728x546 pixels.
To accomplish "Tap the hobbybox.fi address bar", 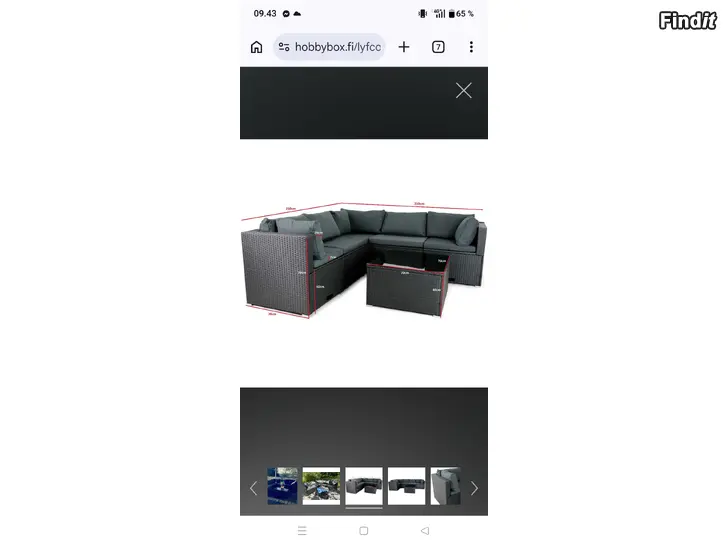I will [329, 47].
